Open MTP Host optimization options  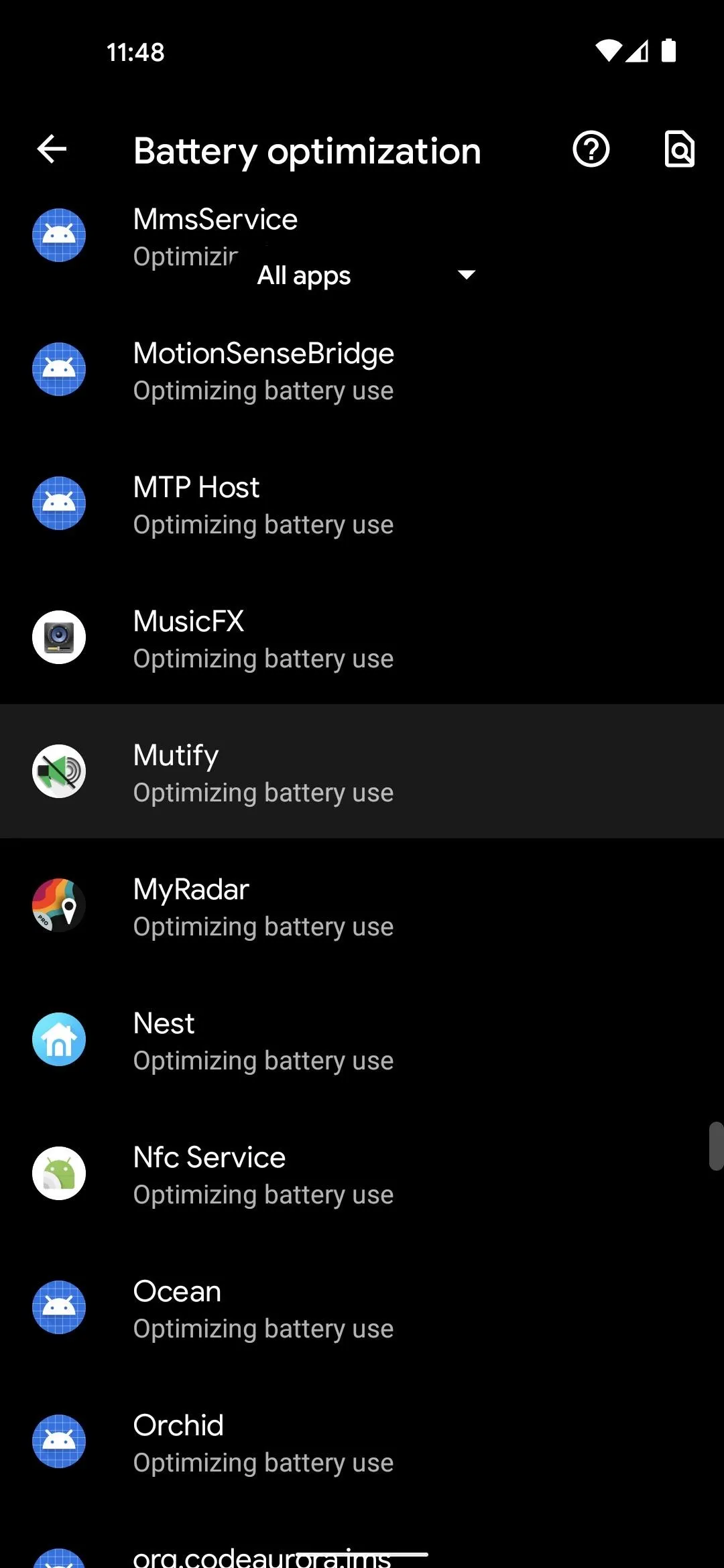pyautogui.click(x=362, y=503)
